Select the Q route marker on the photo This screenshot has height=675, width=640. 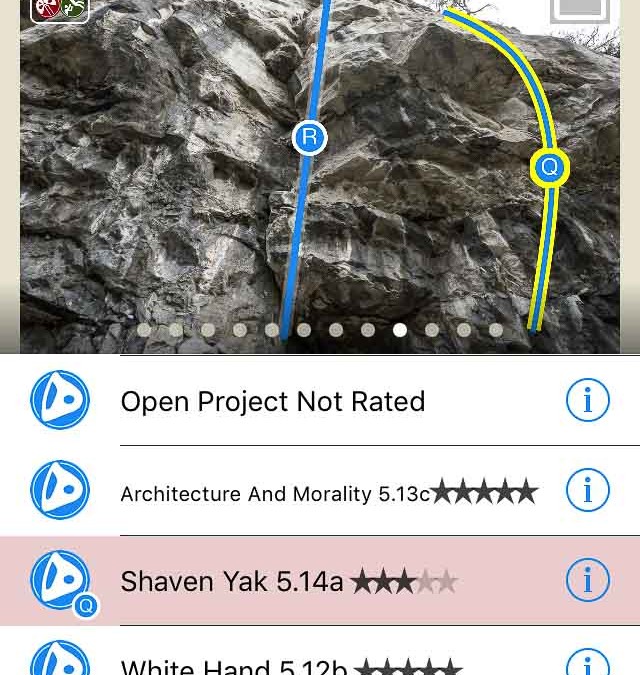coord(549,167)
